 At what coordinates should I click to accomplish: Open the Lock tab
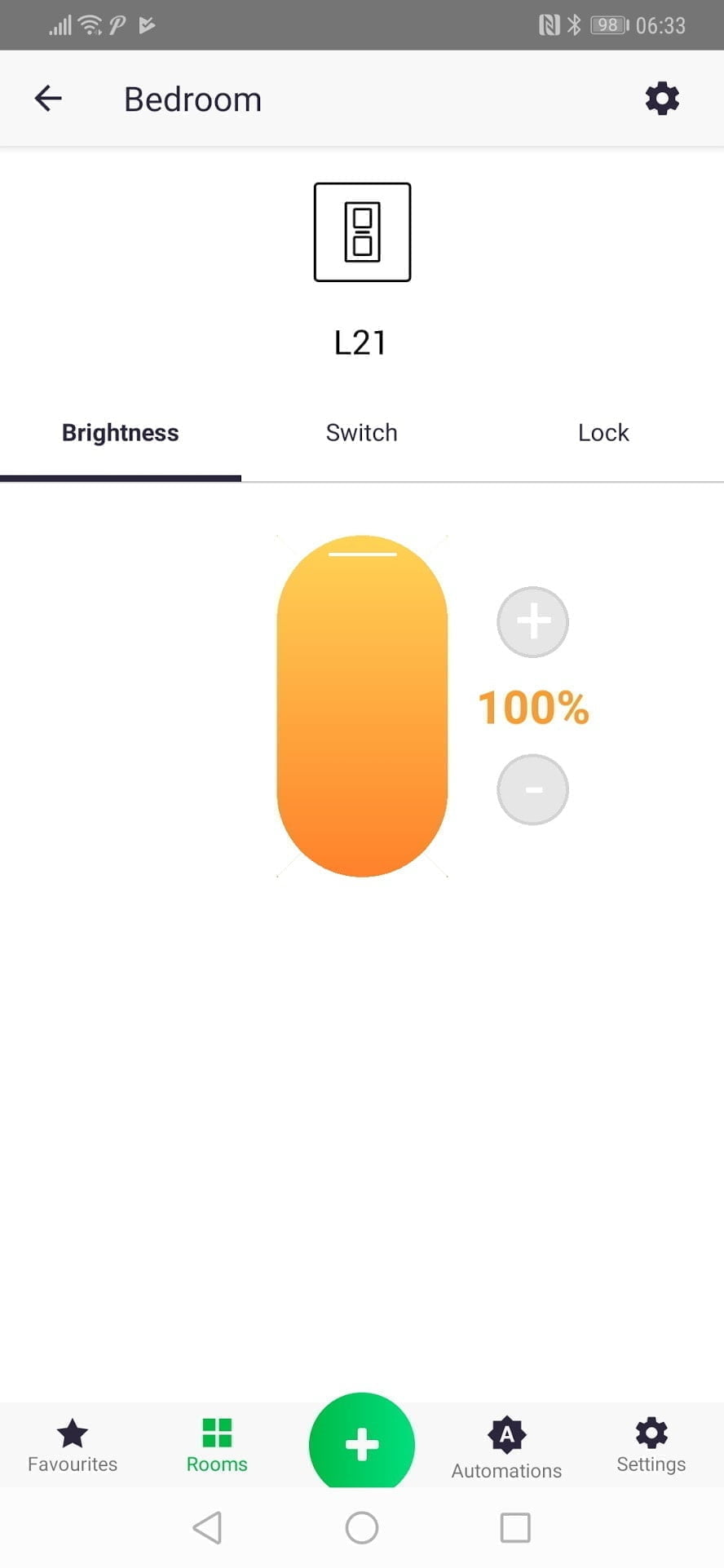tap(603, 433)
